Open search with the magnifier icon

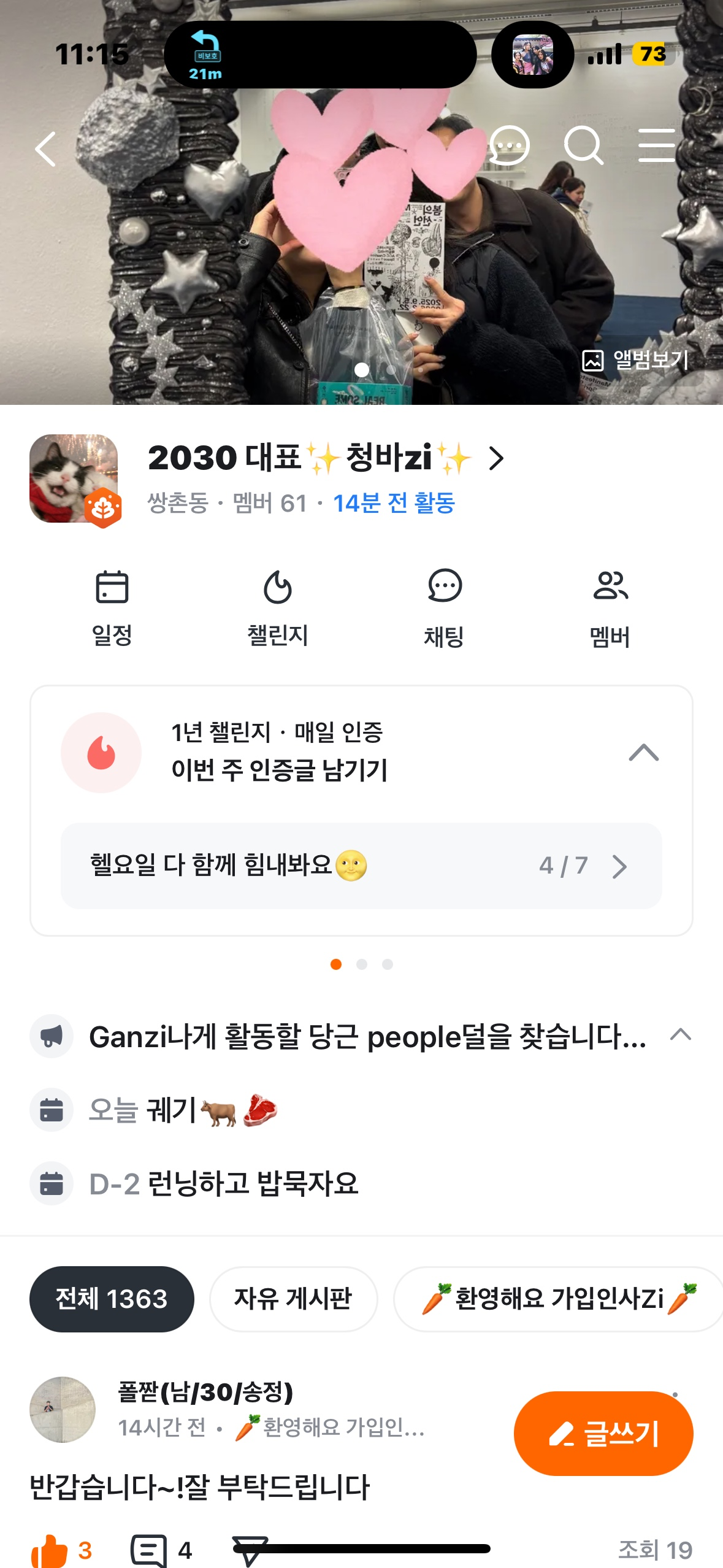point(583,146)
